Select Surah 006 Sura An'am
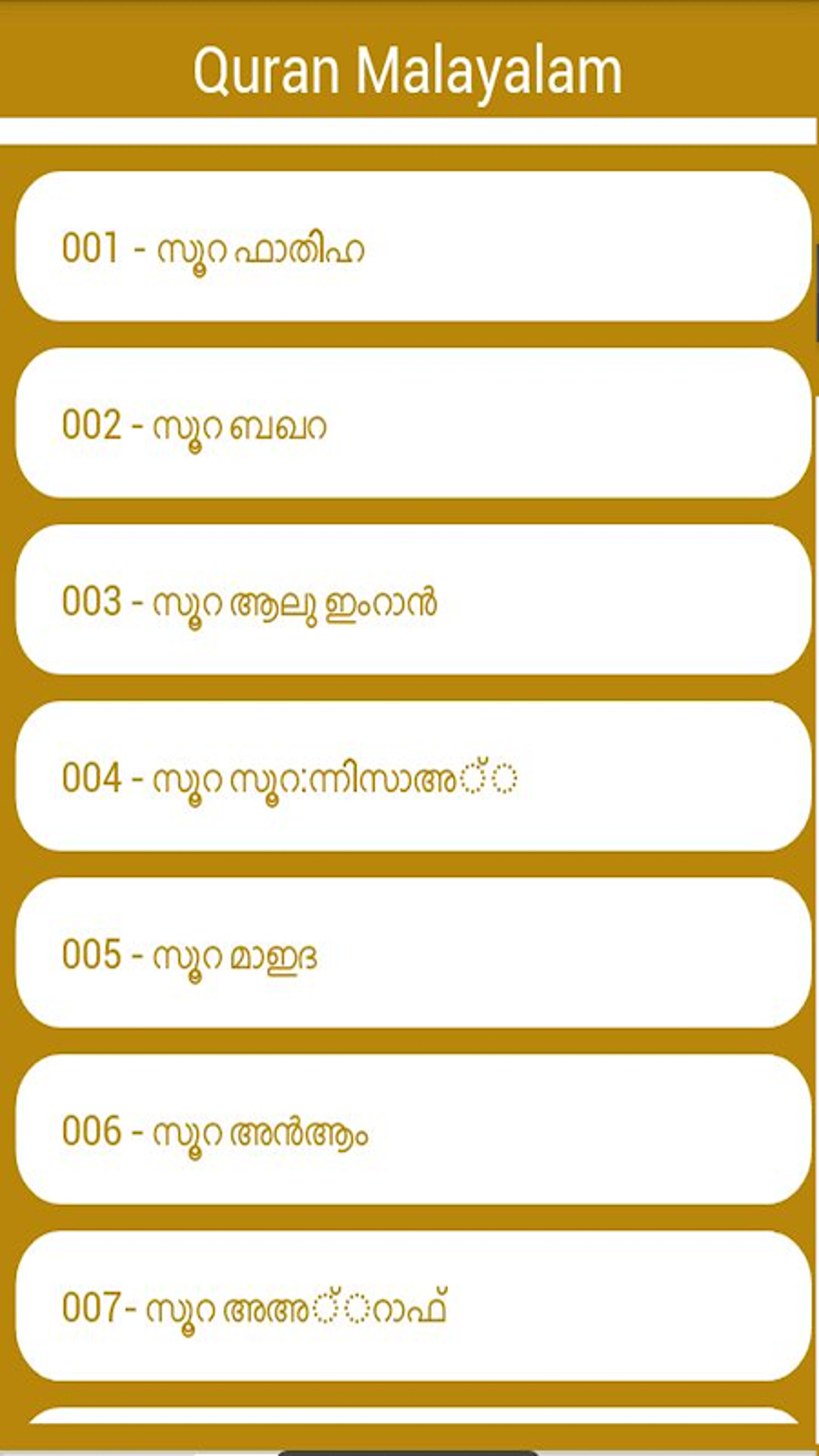 tap(409, 1132)
